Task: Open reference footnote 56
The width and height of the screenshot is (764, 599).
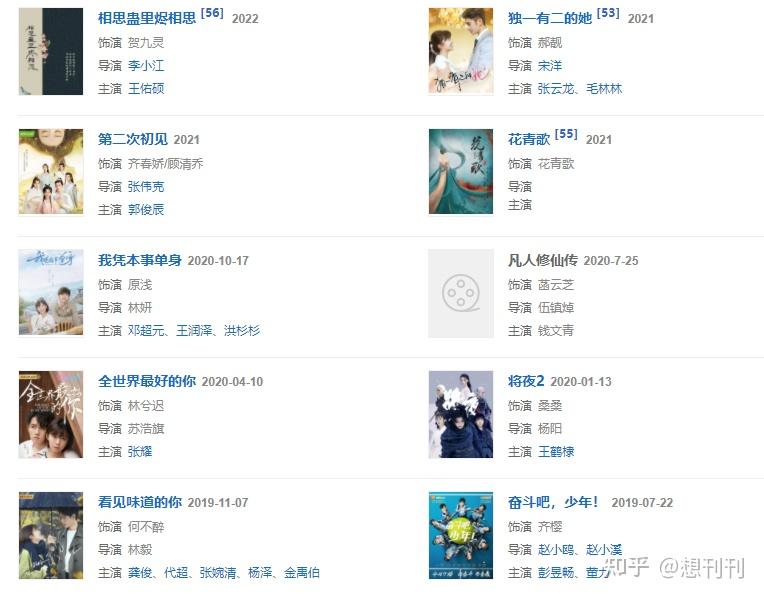Action: click(x=212, y=13)
